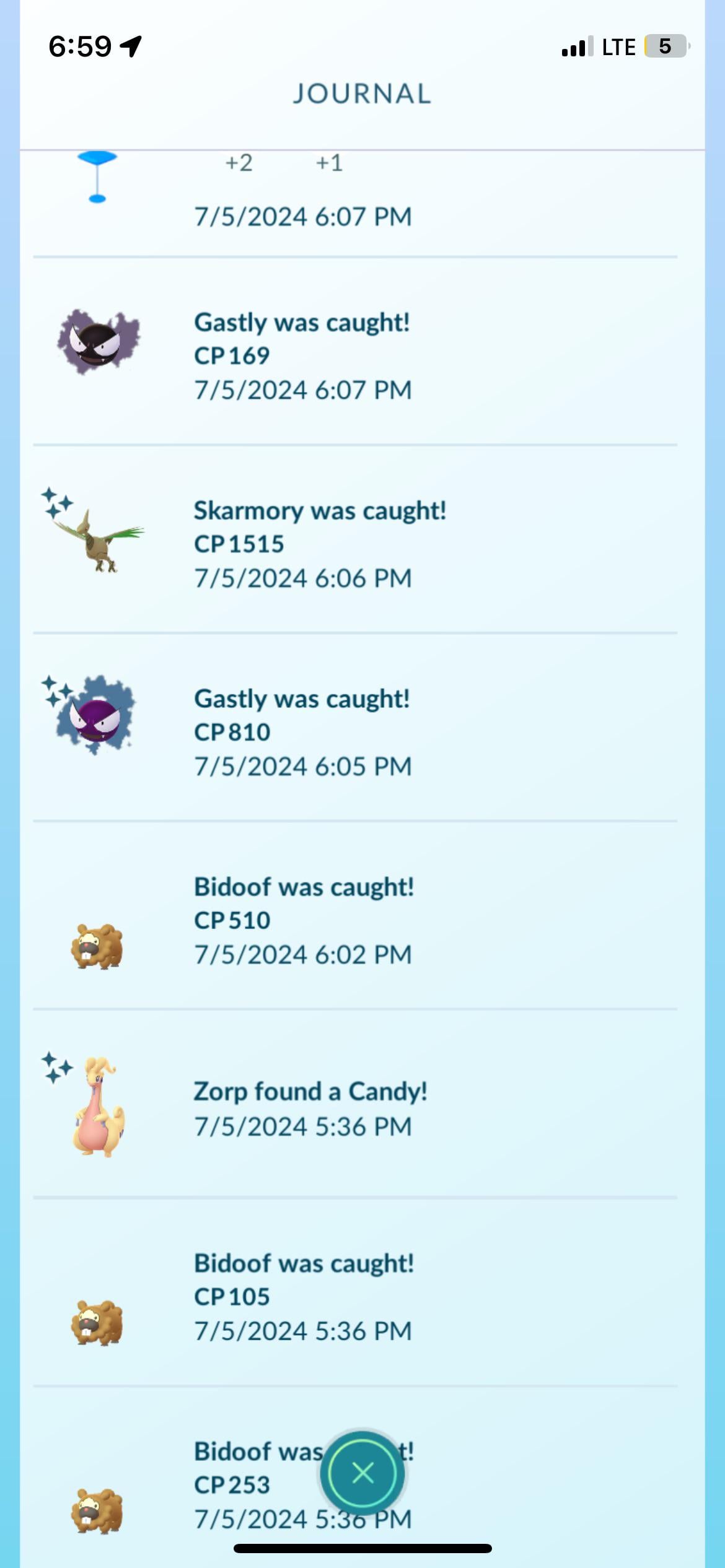Close the Journal with the X button

click(362, 1473)
